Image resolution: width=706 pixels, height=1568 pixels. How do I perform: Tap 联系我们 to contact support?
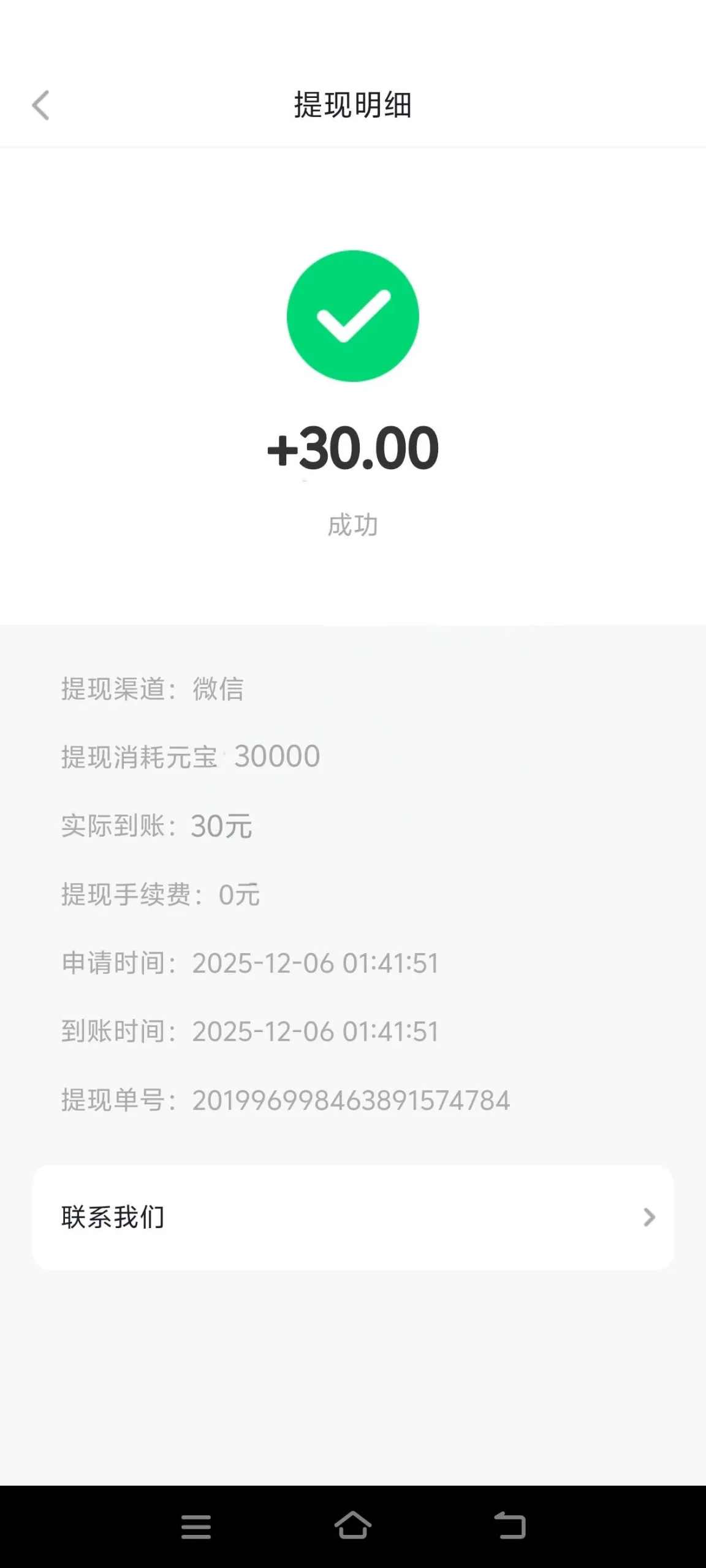click(113, 1218)
